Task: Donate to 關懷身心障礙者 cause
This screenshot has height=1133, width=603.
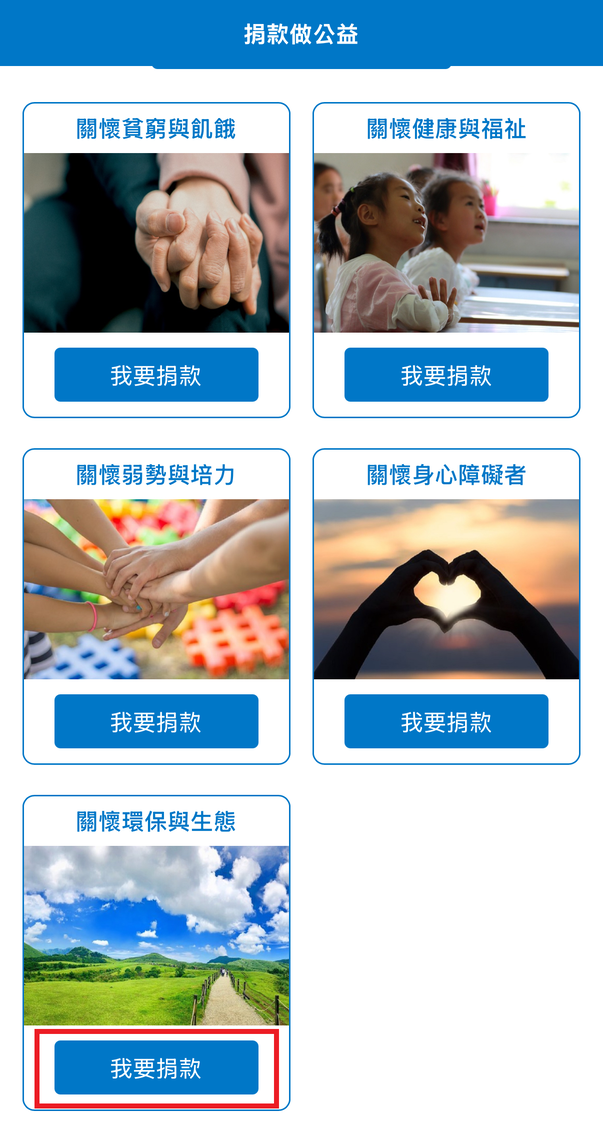Action: click(446, 721)
